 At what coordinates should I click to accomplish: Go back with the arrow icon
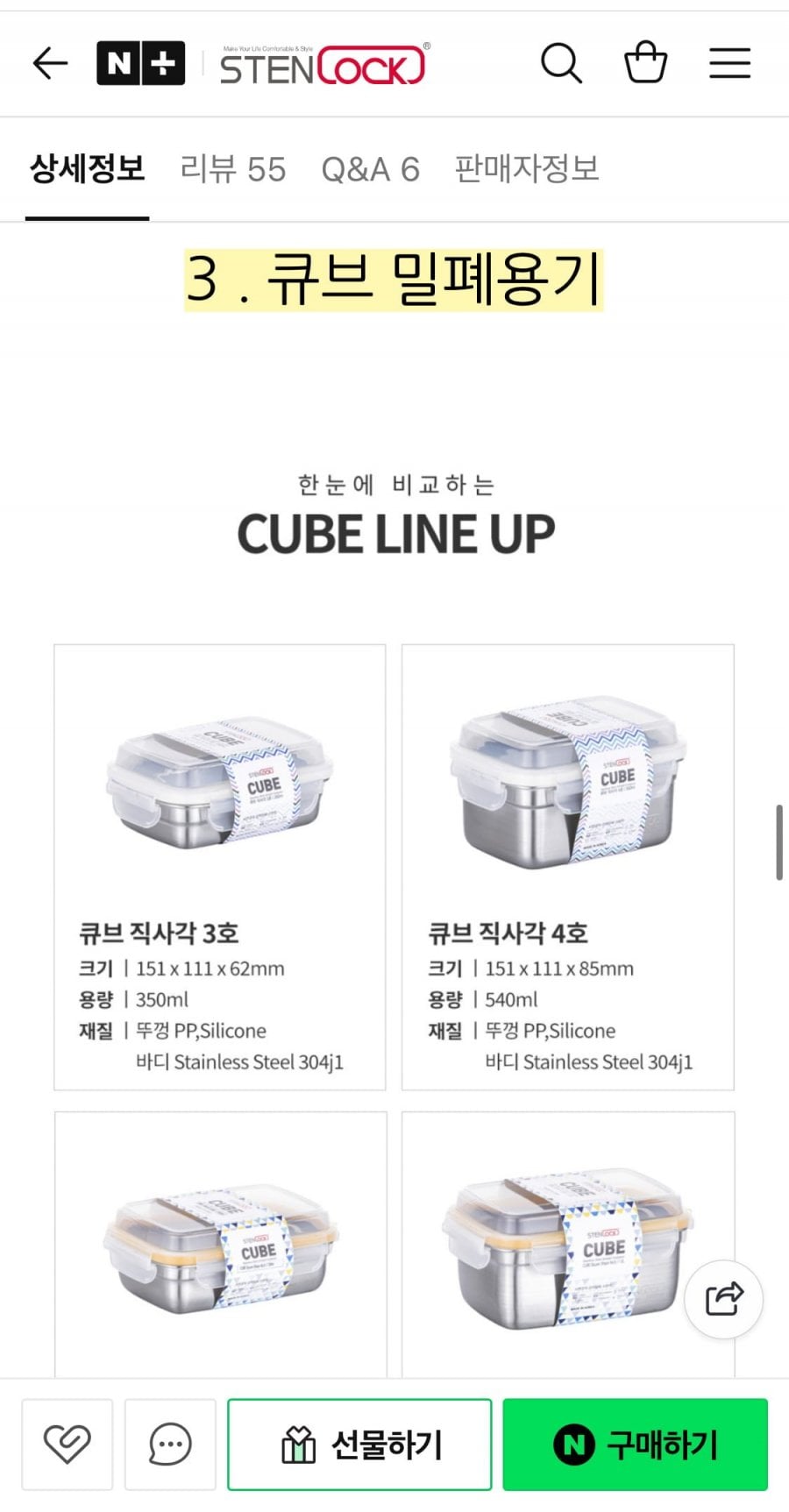pos(50,63)
